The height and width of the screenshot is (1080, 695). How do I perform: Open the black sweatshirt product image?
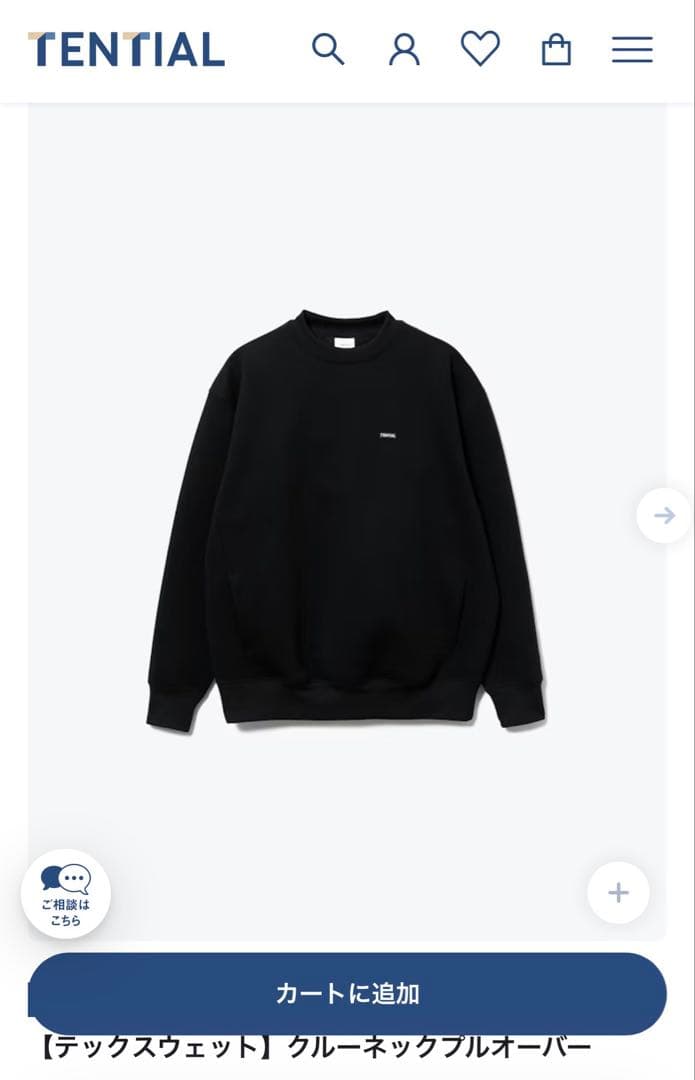coord(346,520)
